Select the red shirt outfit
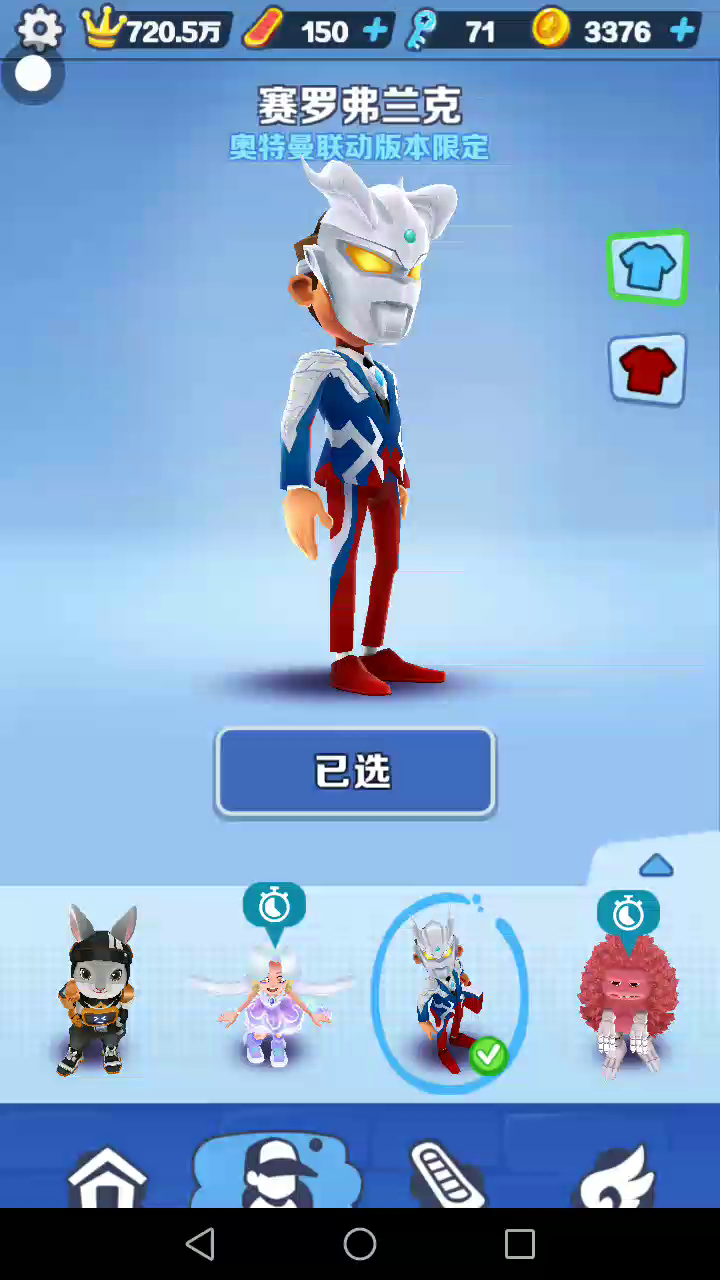This screenshot has width=720, height=1280. (x=647, y=370)
